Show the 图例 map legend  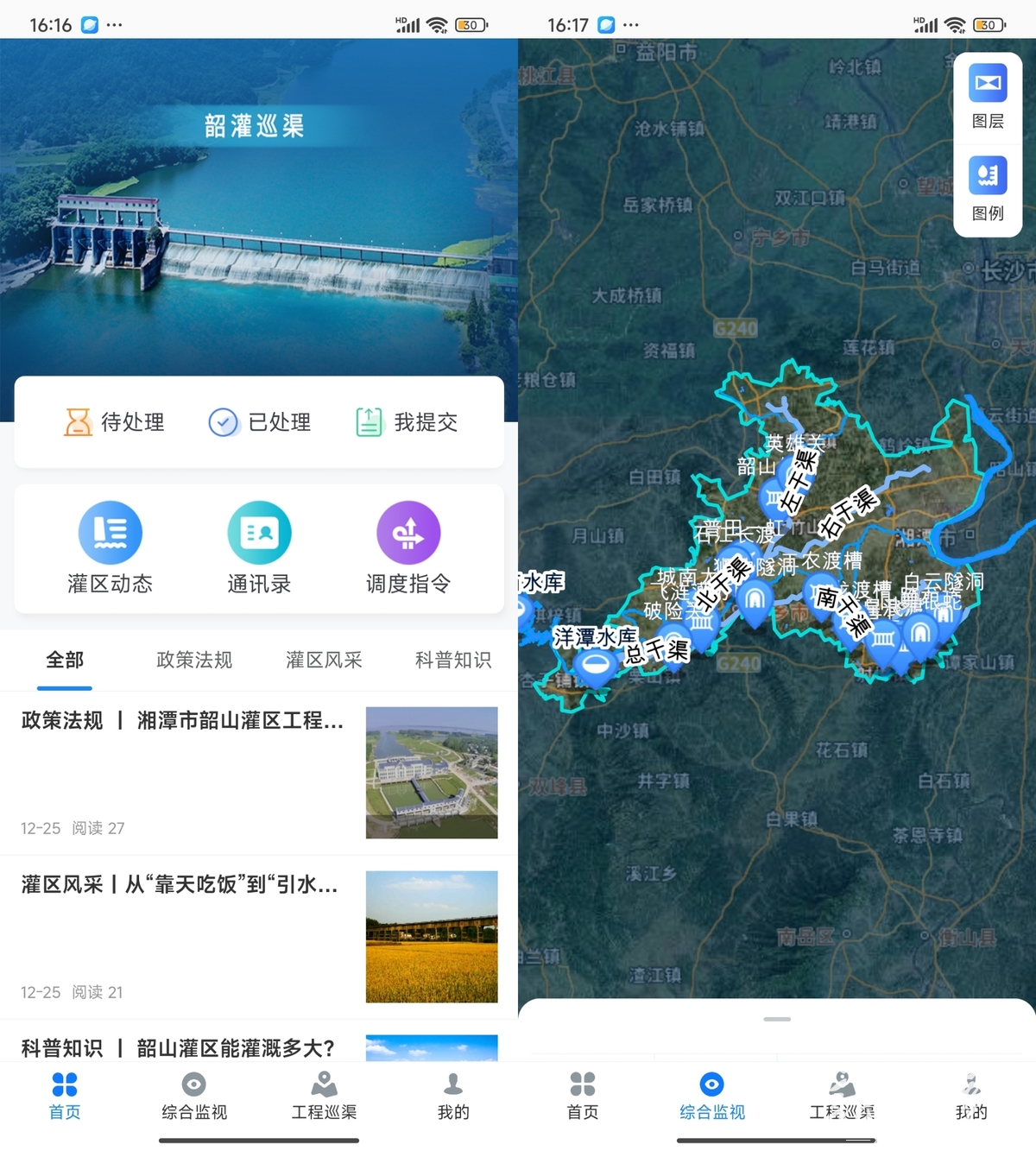pyautogui.click(x=988, y=189)
